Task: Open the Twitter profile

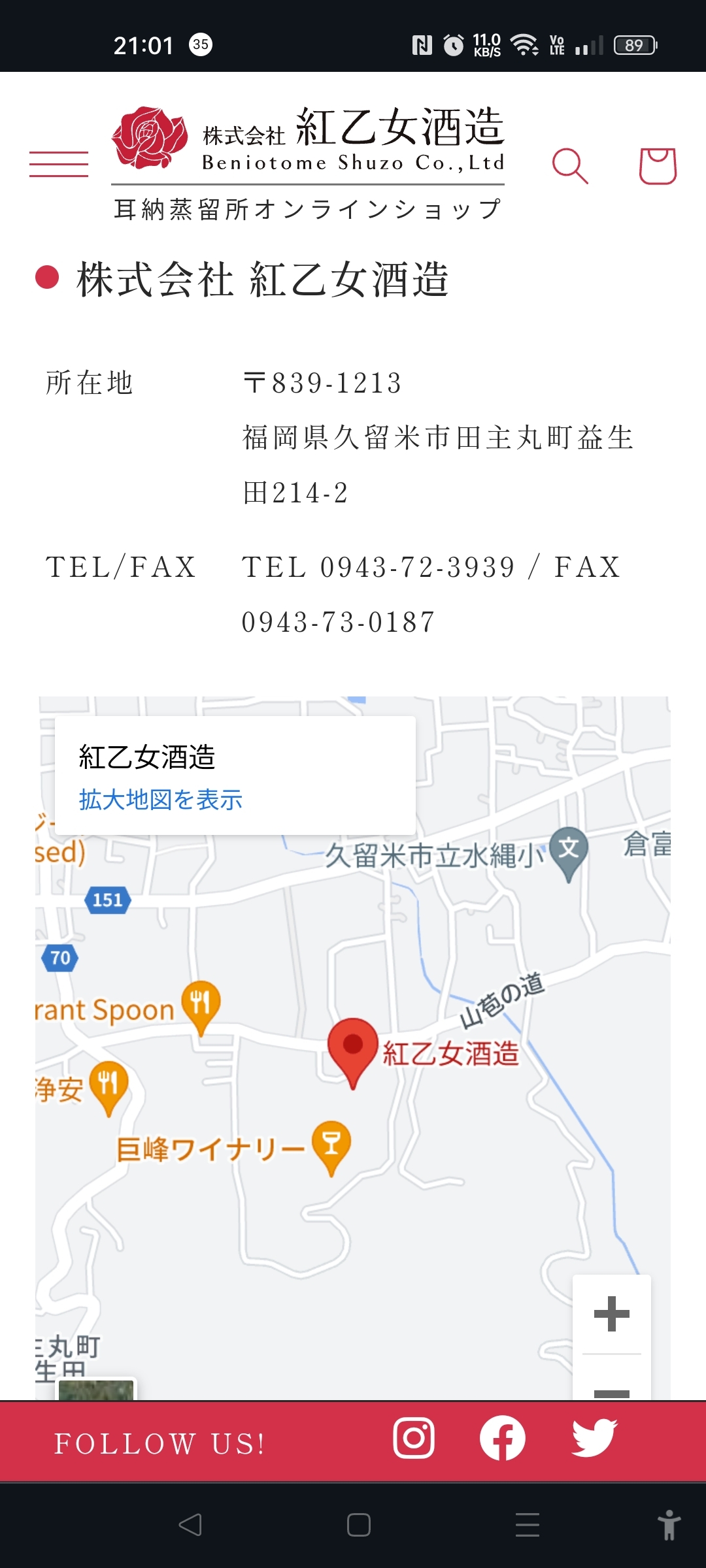Action: 594,1438
